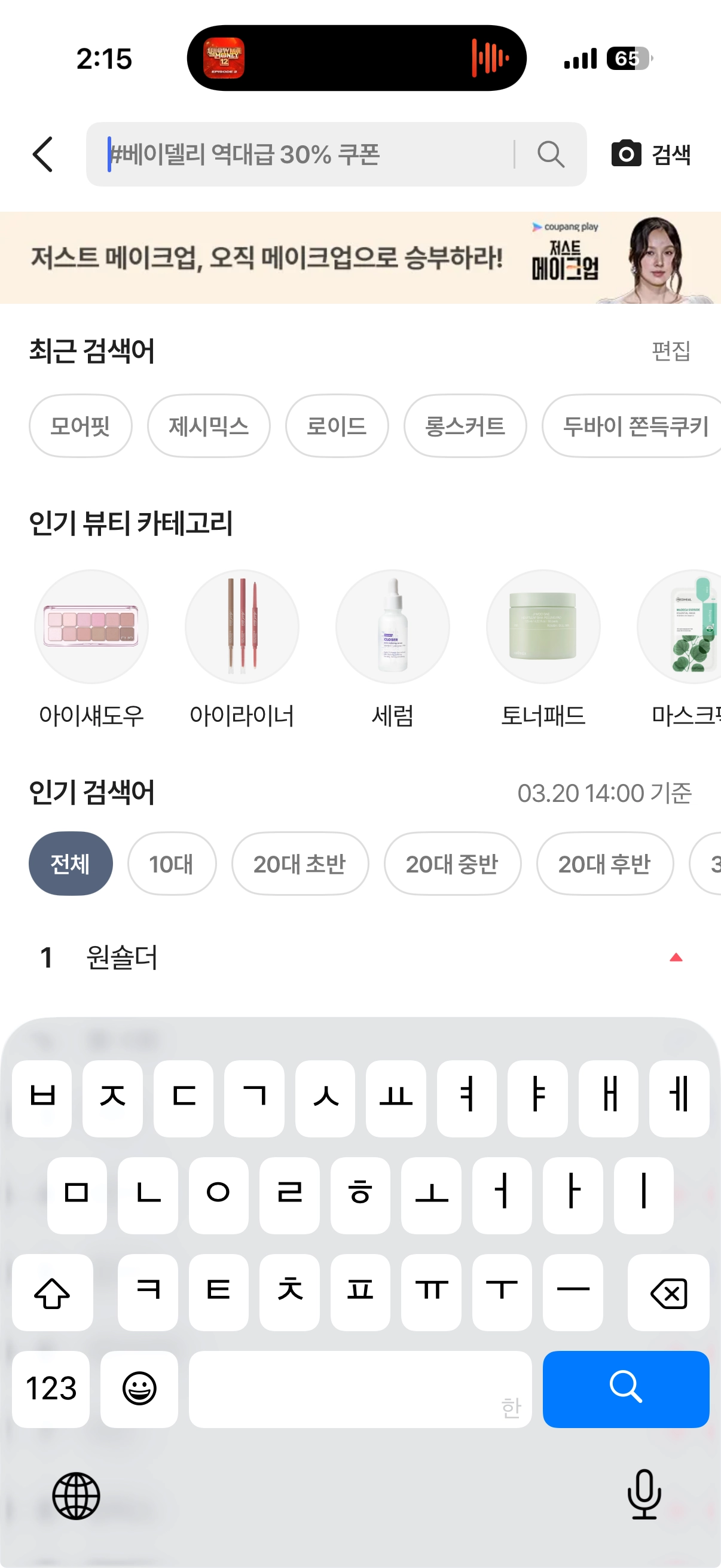Search again for 제시믹스
The image size is (721, 1568).
(209, 425)
